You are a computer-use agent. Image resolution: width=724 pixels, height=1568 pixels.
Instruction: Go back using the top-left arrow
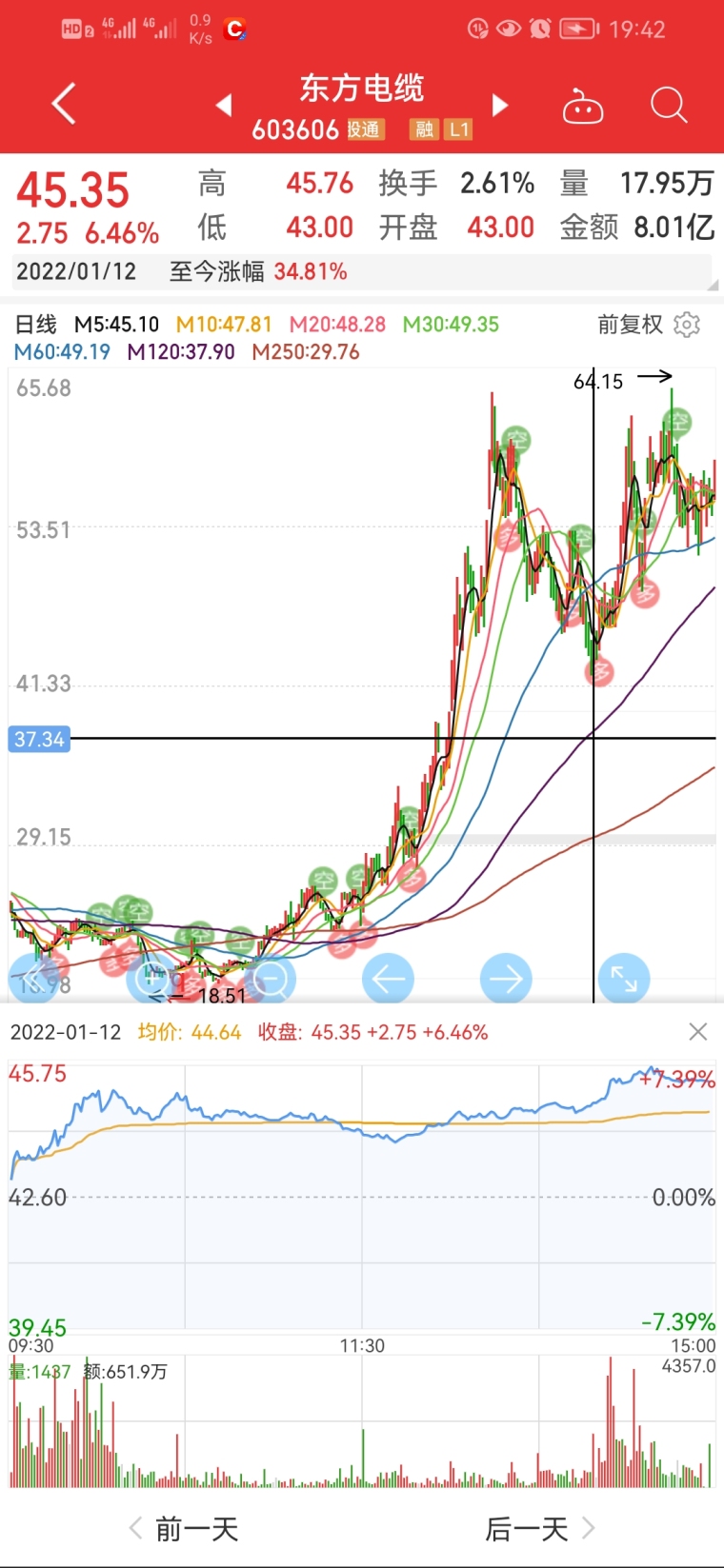[63, 103]
